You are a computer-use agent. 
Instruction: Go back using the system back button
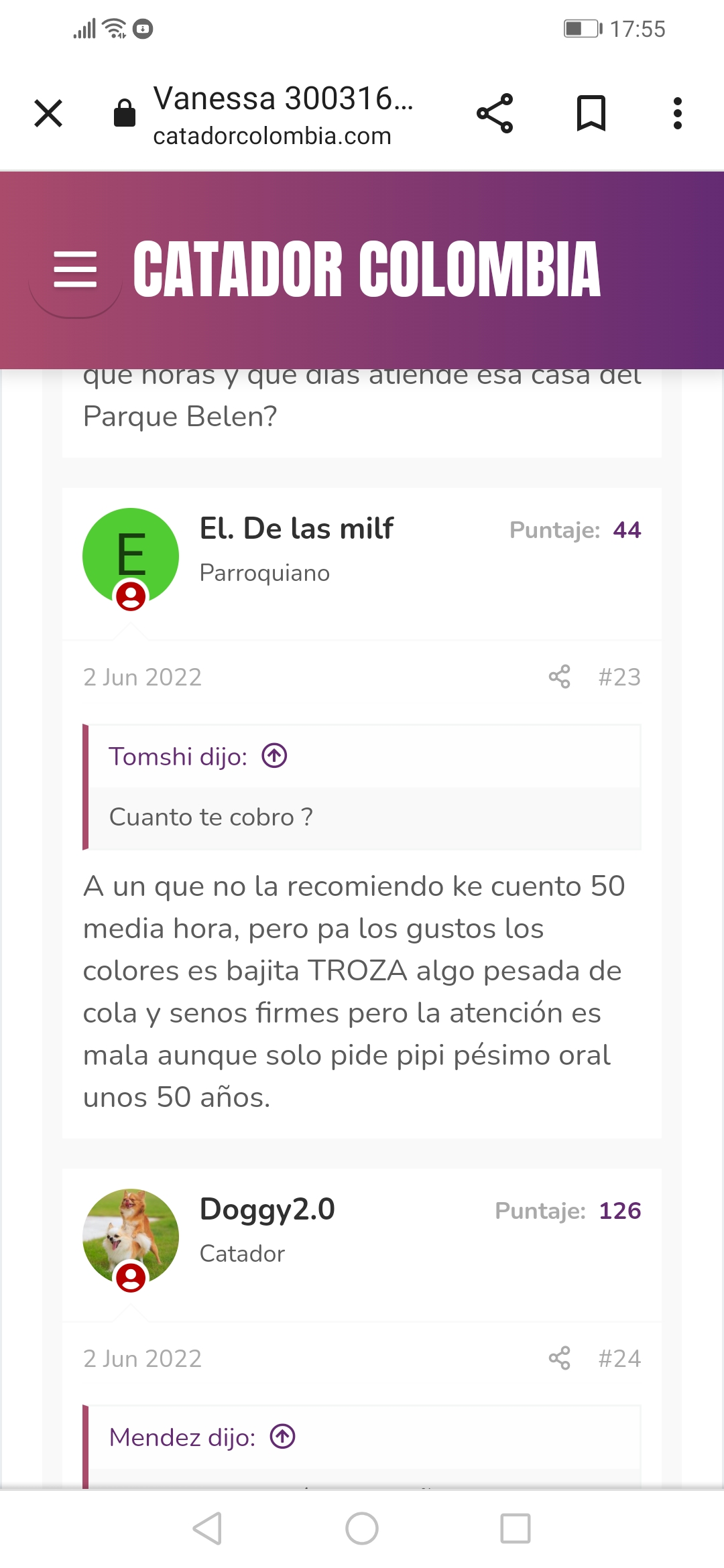click(x=207, y=1528)
